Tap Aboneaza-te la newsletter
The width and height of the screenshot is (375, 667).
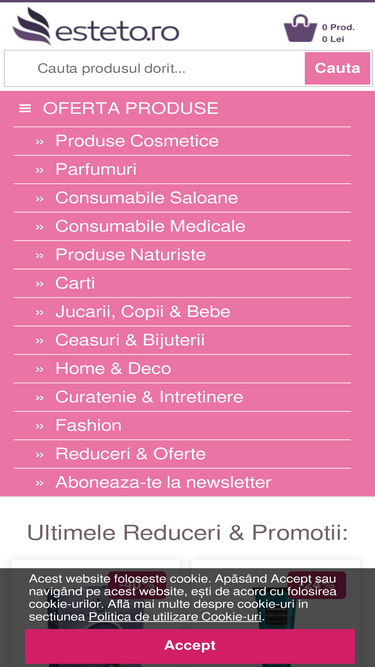pos(182,482)
